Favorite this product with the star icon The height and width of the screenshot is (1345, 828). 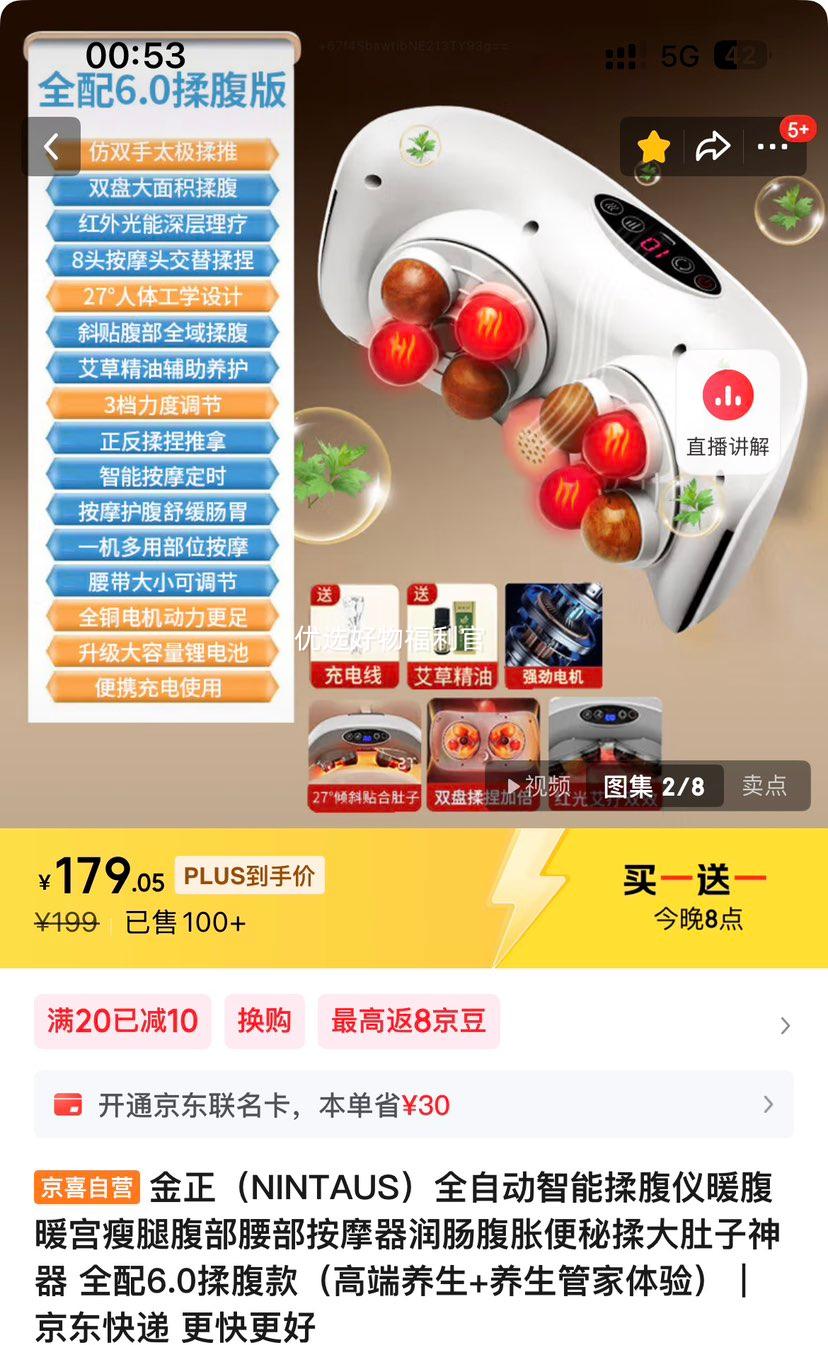653,148
